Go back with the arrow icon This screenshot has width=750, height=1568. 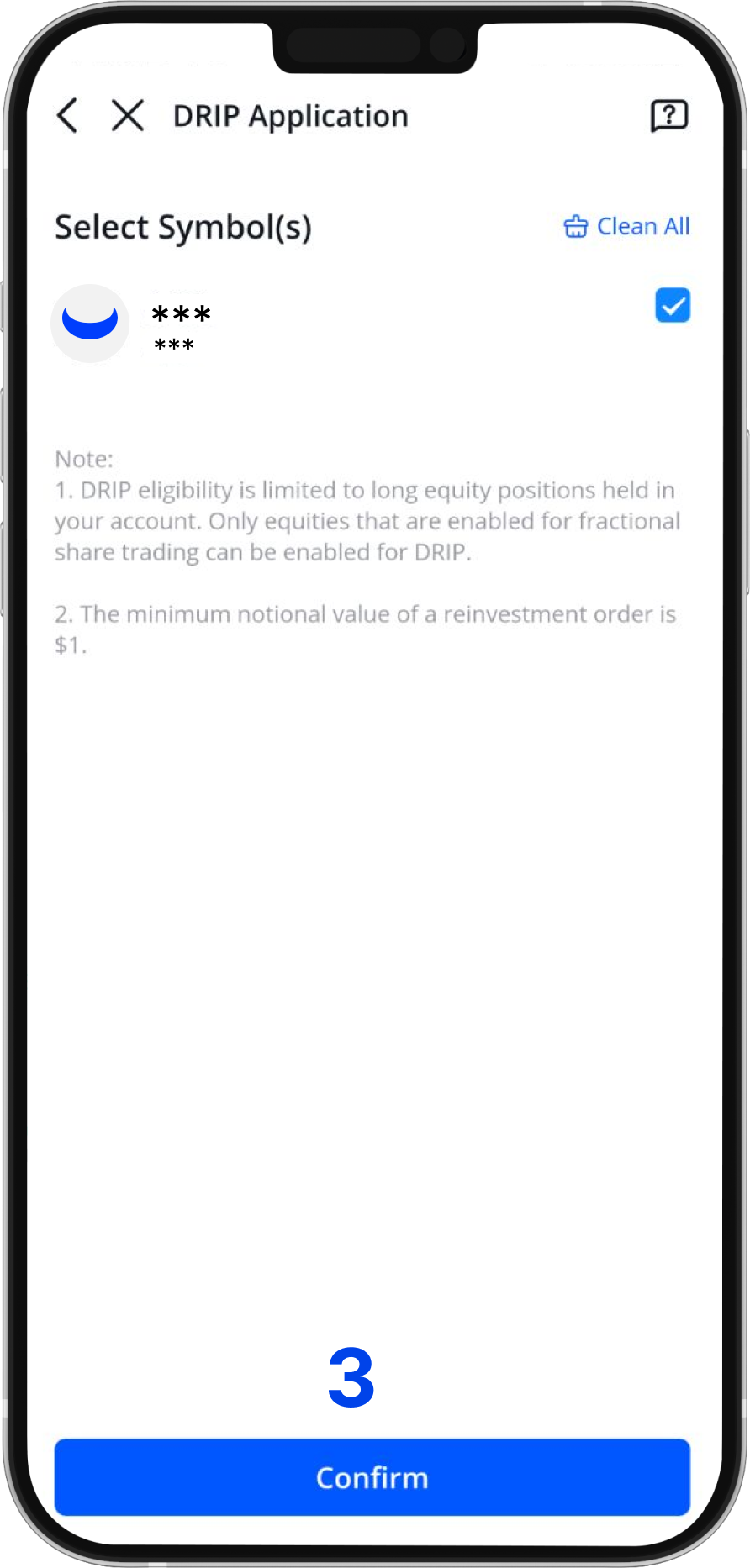pos(67,115)
